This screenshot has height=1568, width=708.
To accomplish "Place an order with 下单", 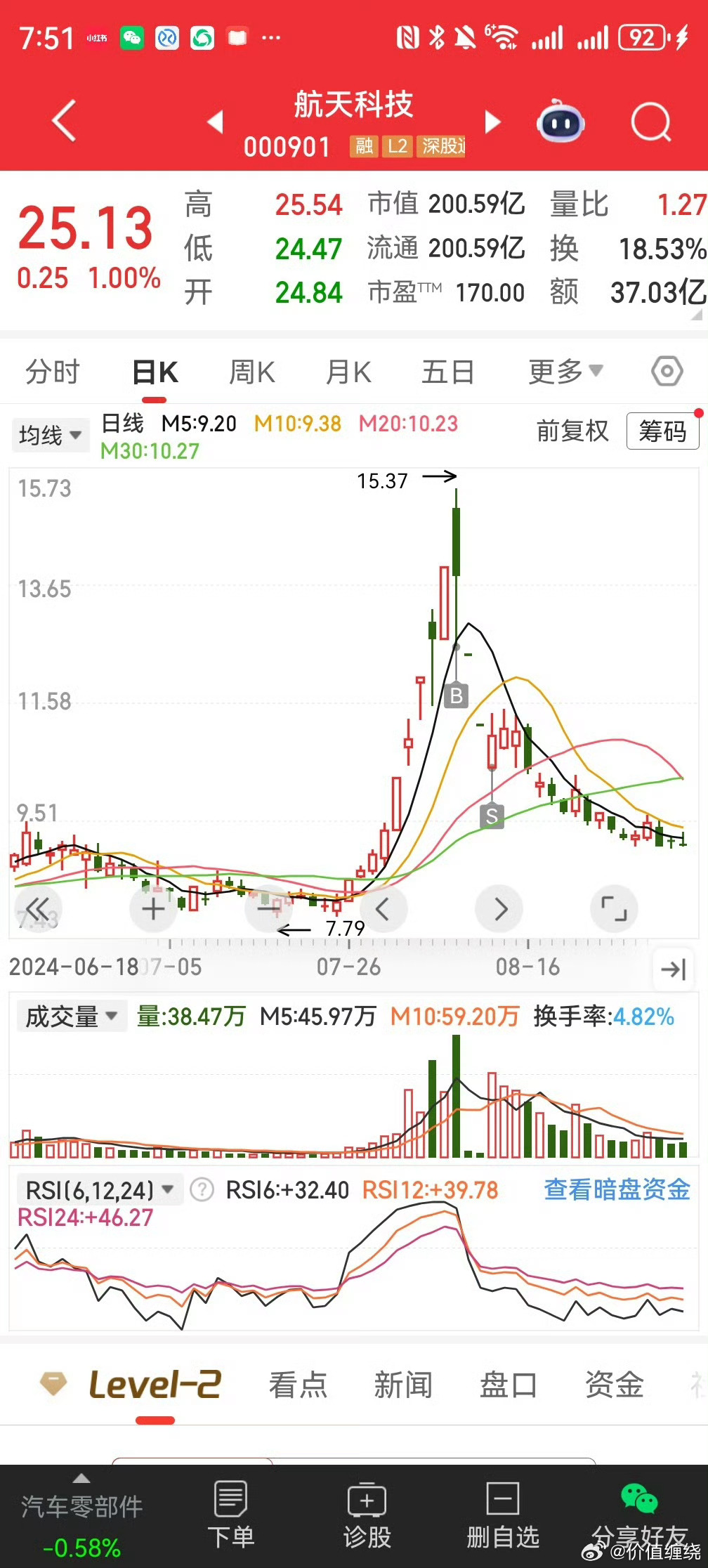I will [230, 1515].
